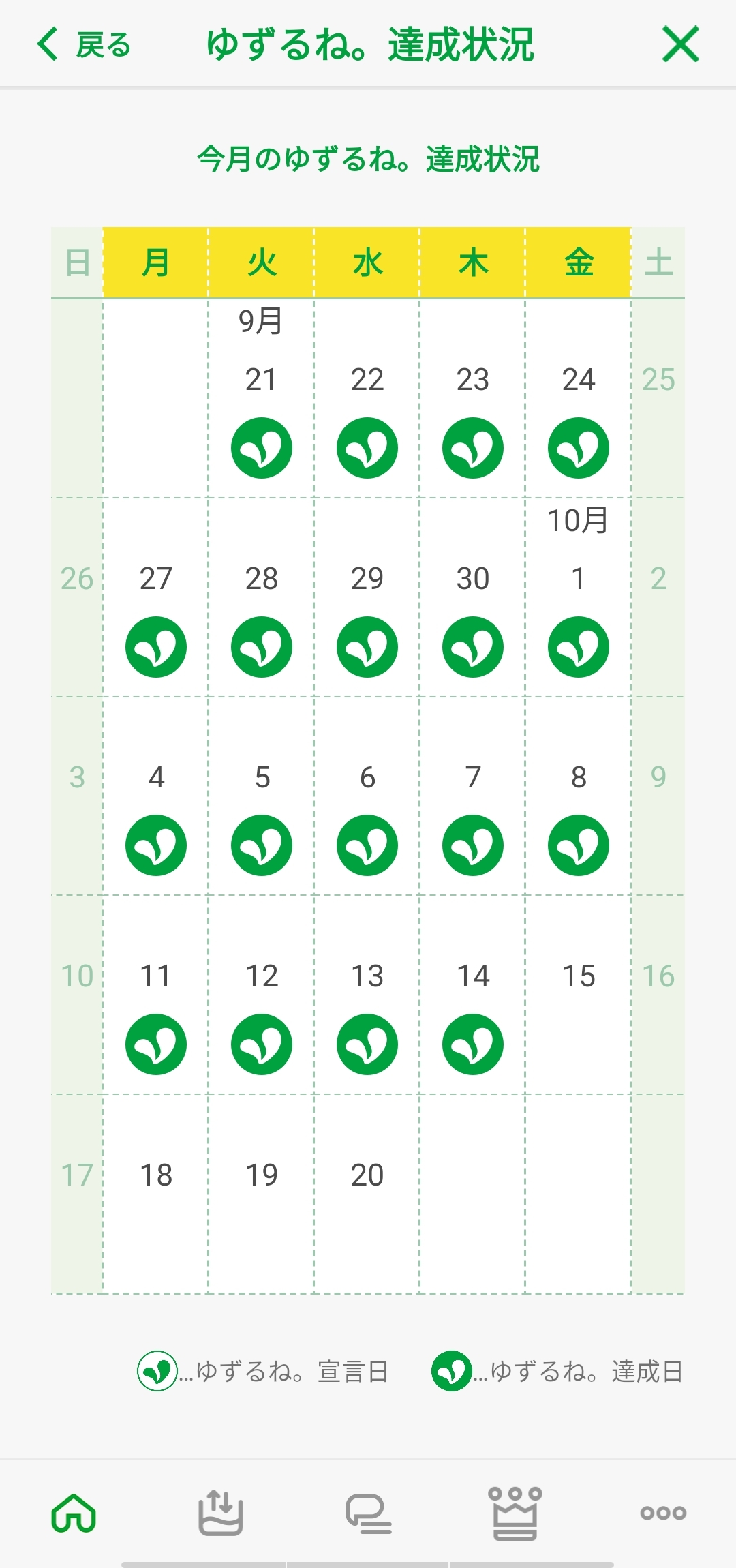Open the more options tab with three circles

point(662,1512)
